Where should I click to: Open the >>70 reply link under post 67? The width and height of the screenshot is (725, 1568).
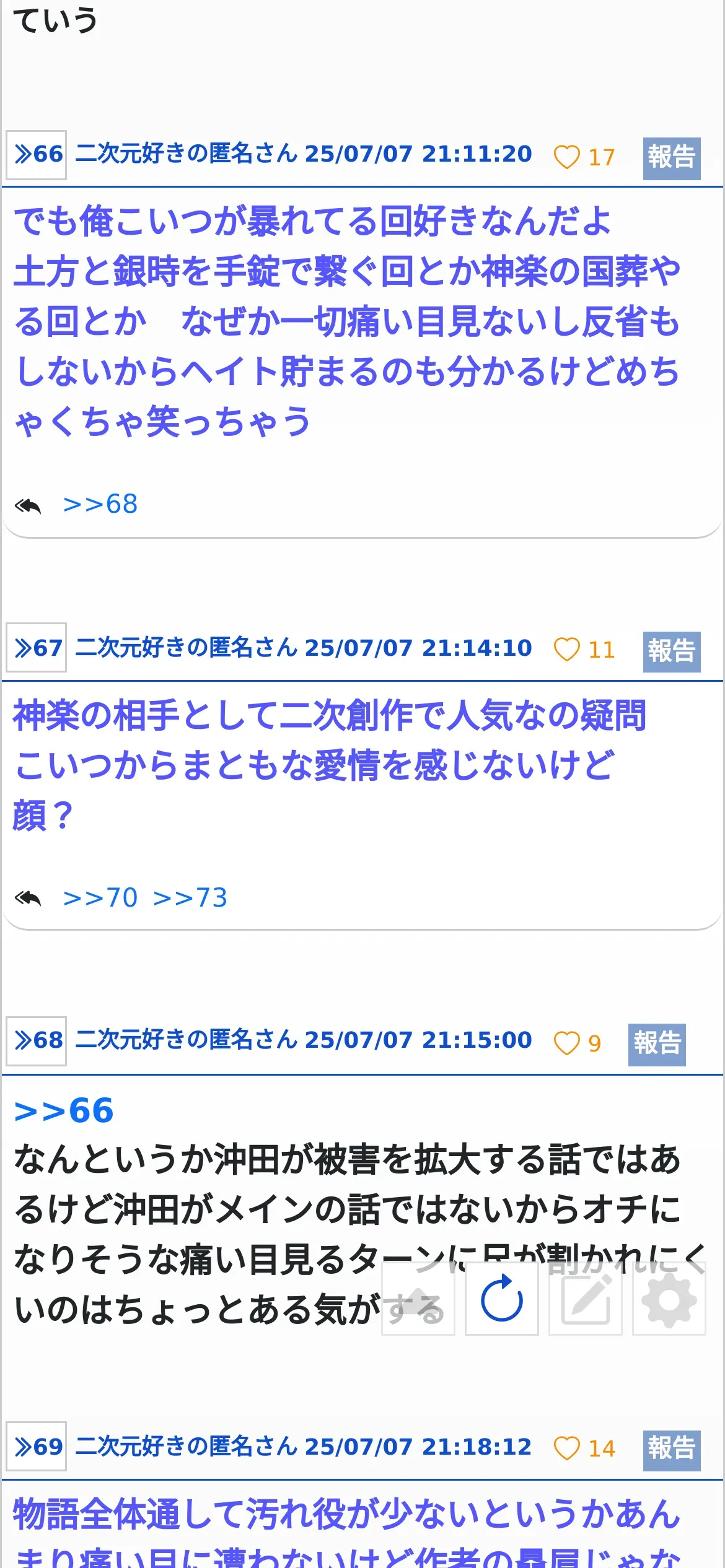point(100,898)
